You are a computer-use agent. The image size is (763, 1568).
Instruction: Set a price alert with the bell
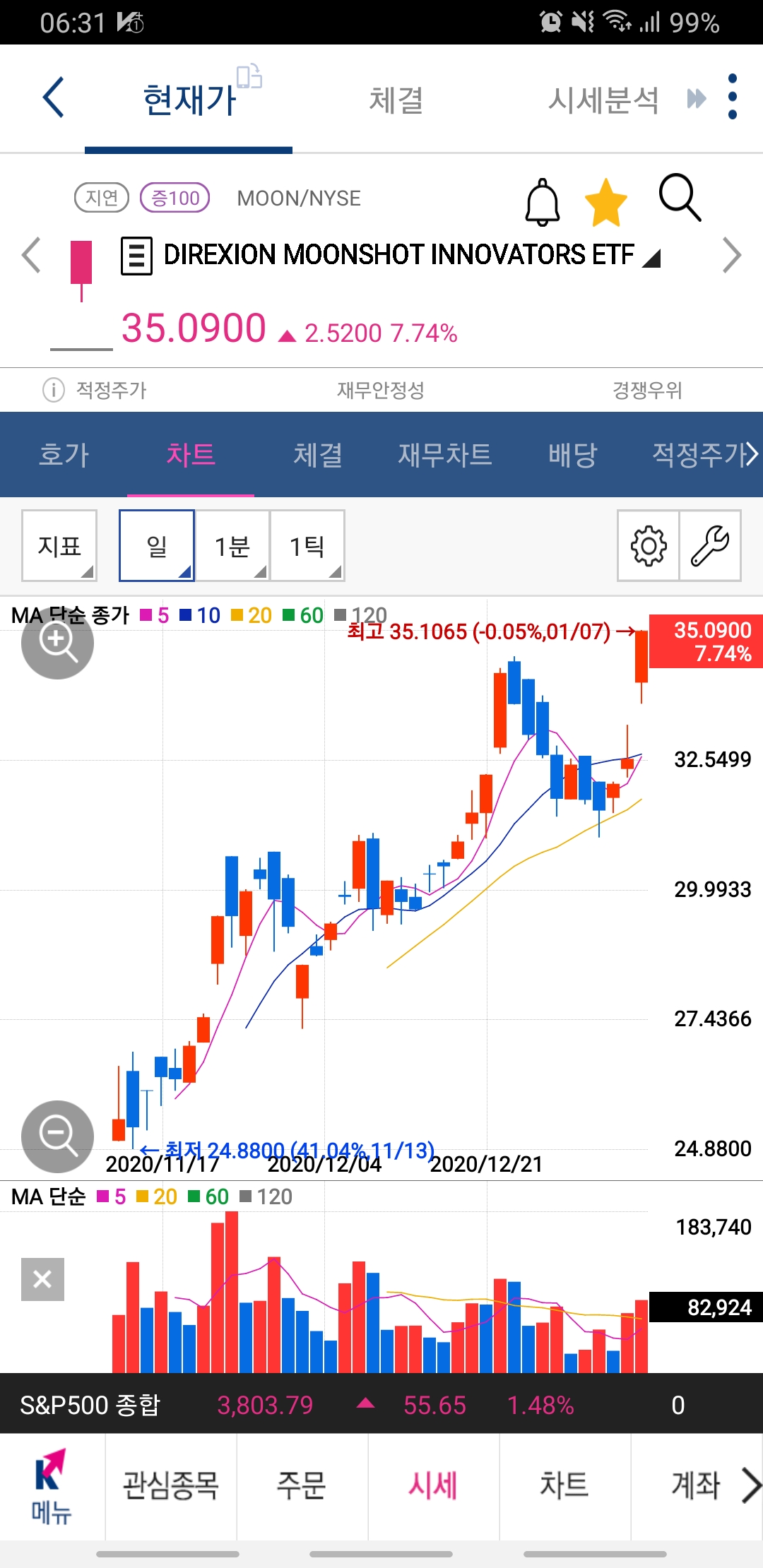click(543, 201)
